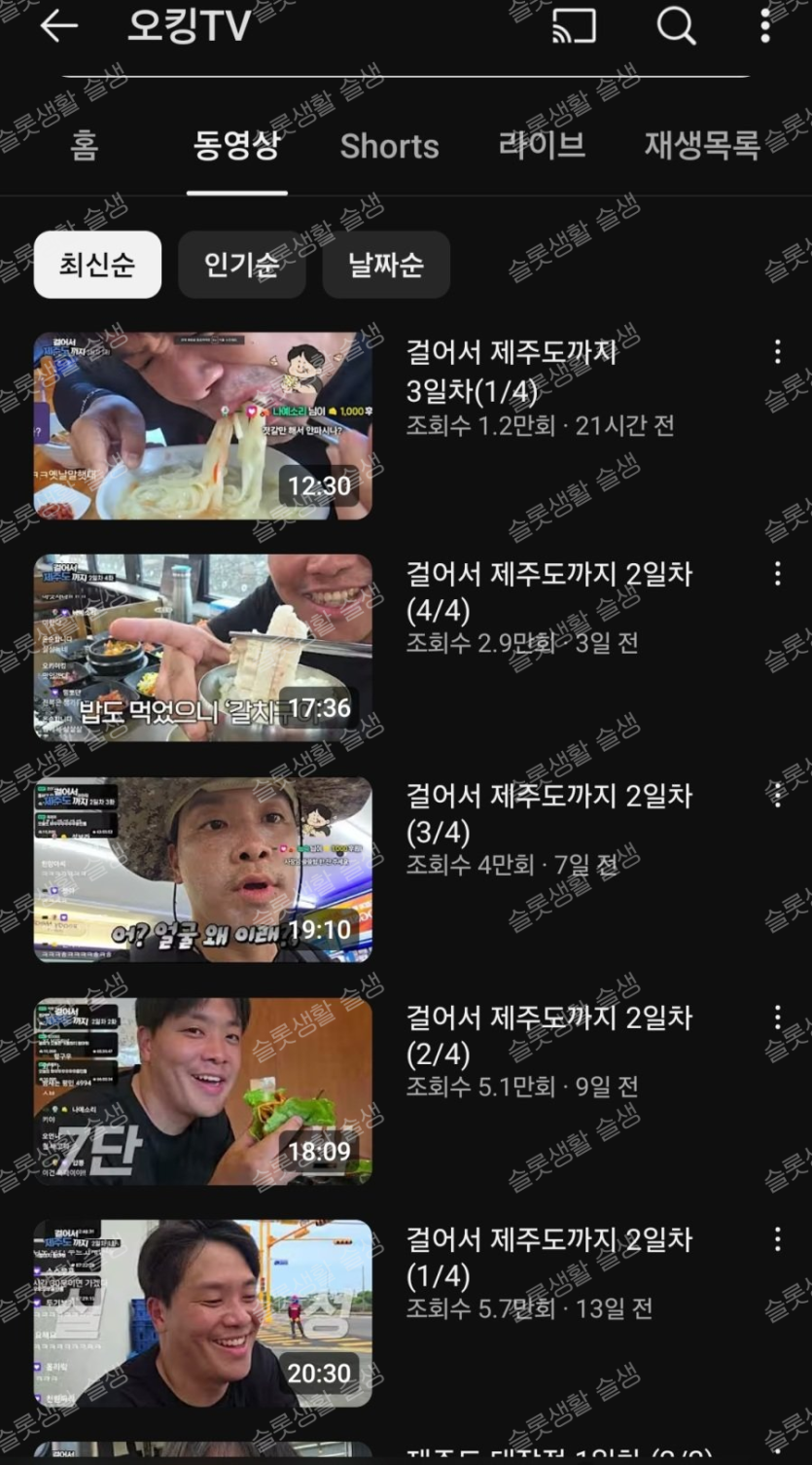Go back from the 오킹TV channel

[x=58, y=27]
